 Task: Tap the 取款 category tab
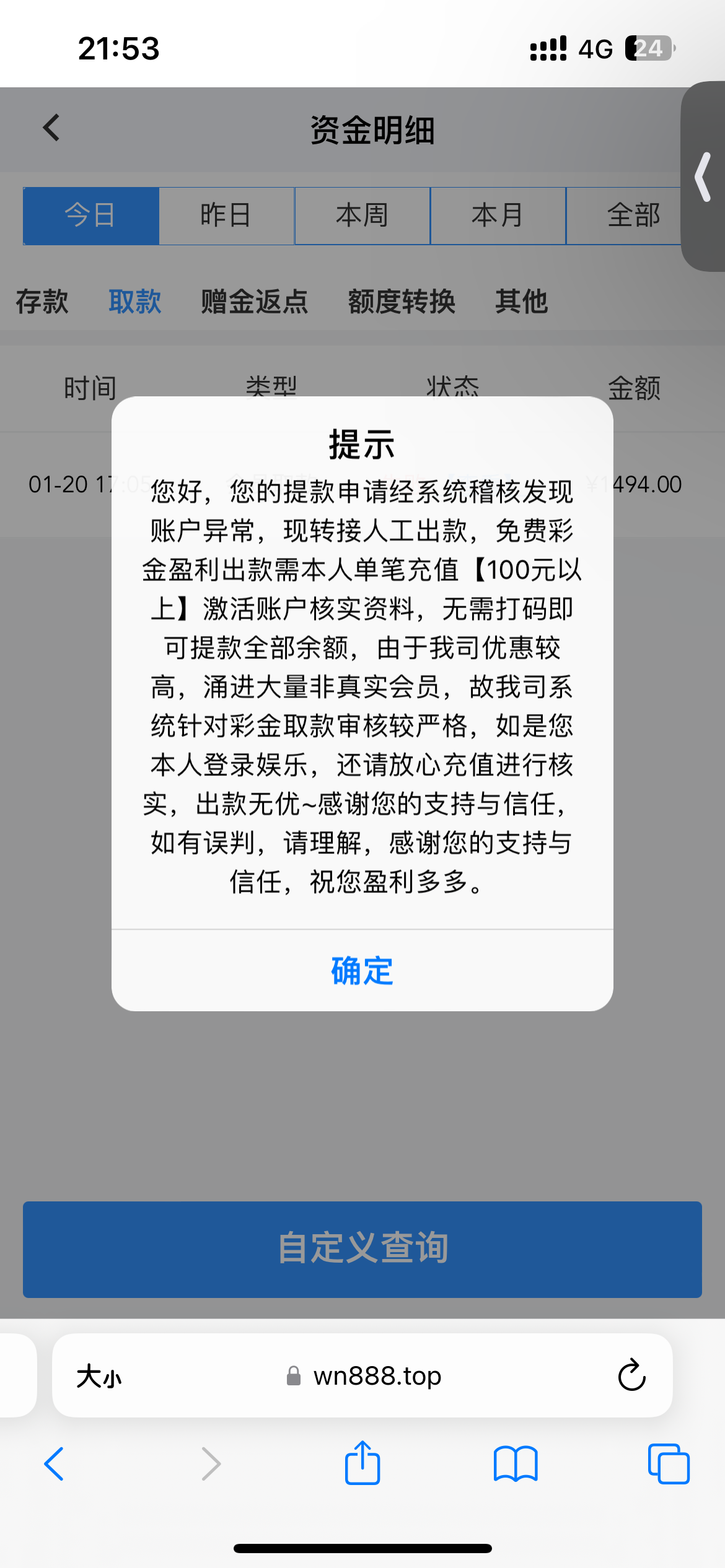pyautogui.click(x=134, y=302)
